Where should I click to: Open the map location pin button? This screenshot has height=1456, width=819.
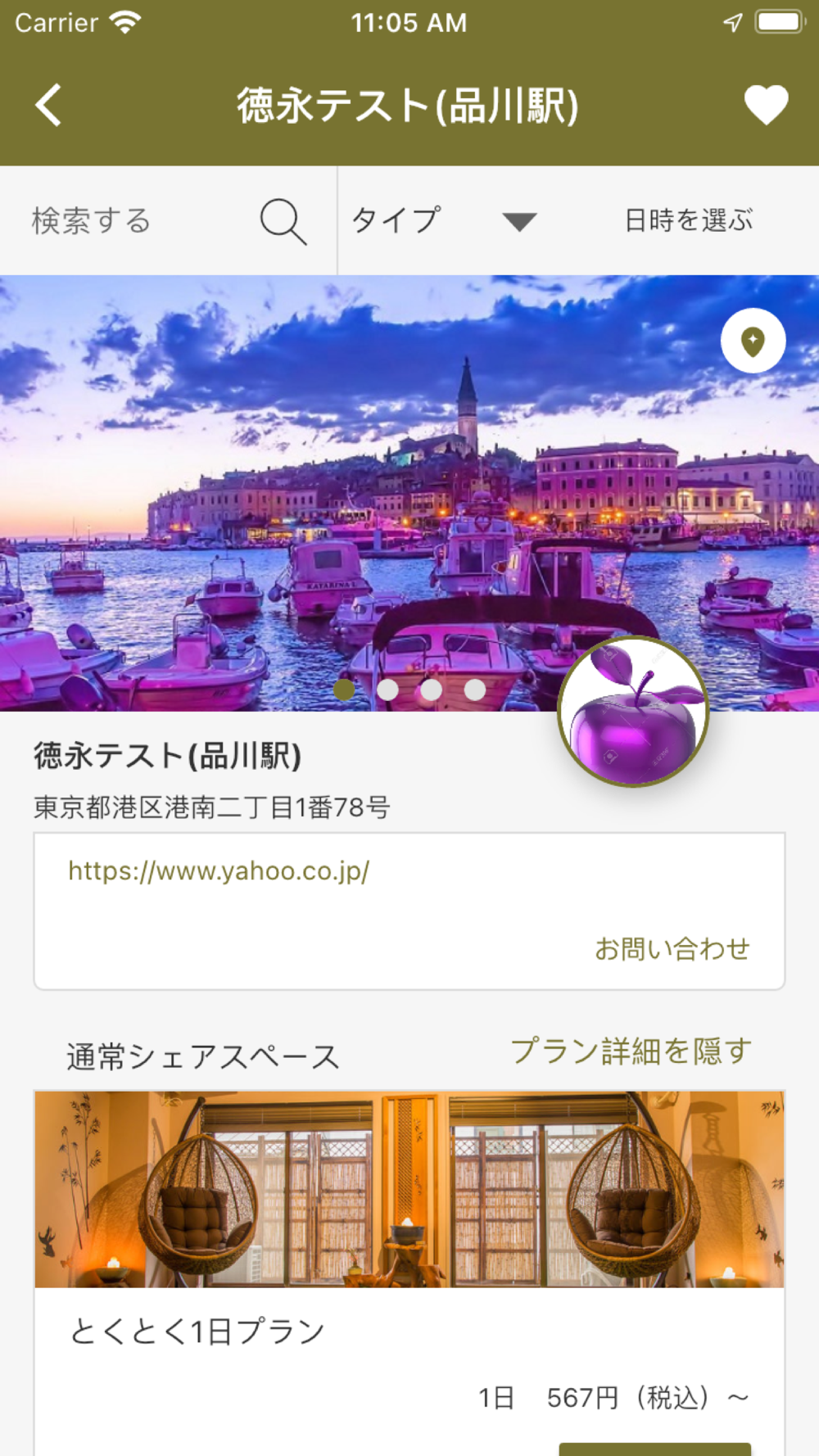[753, 341]
